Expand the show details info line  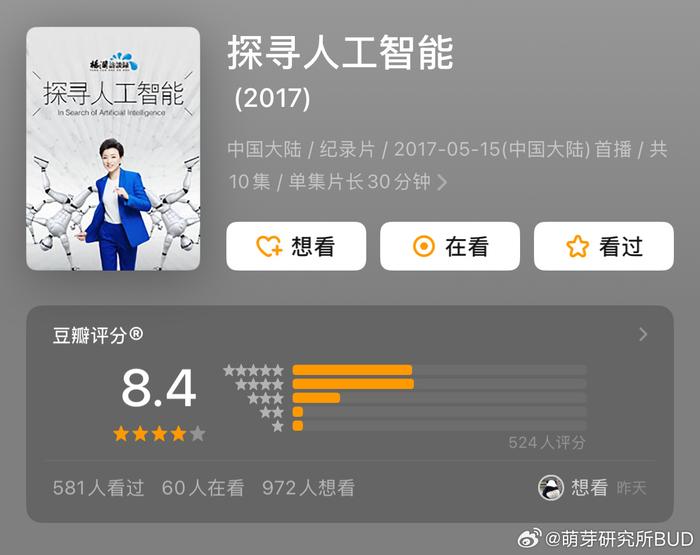click(x=441, y=182)
